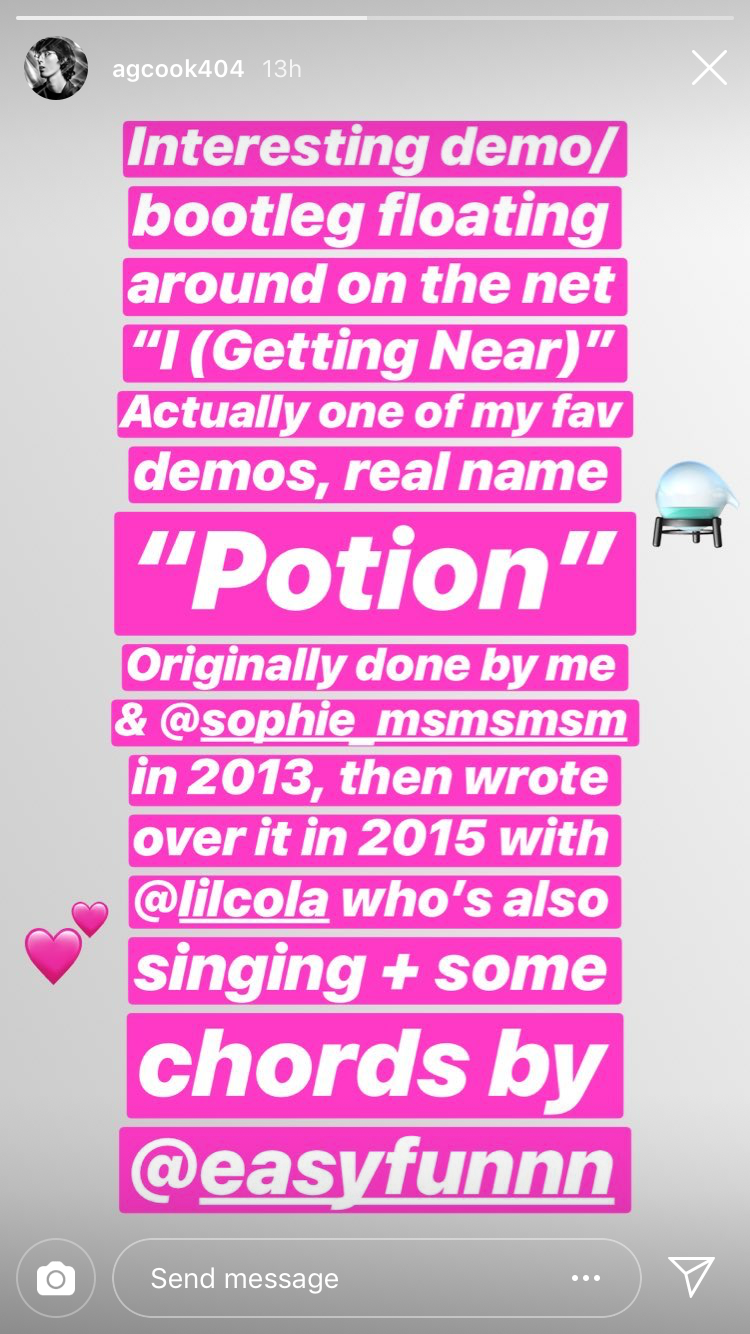
Task: Tap the Send message field
Action: (377, 1278)
